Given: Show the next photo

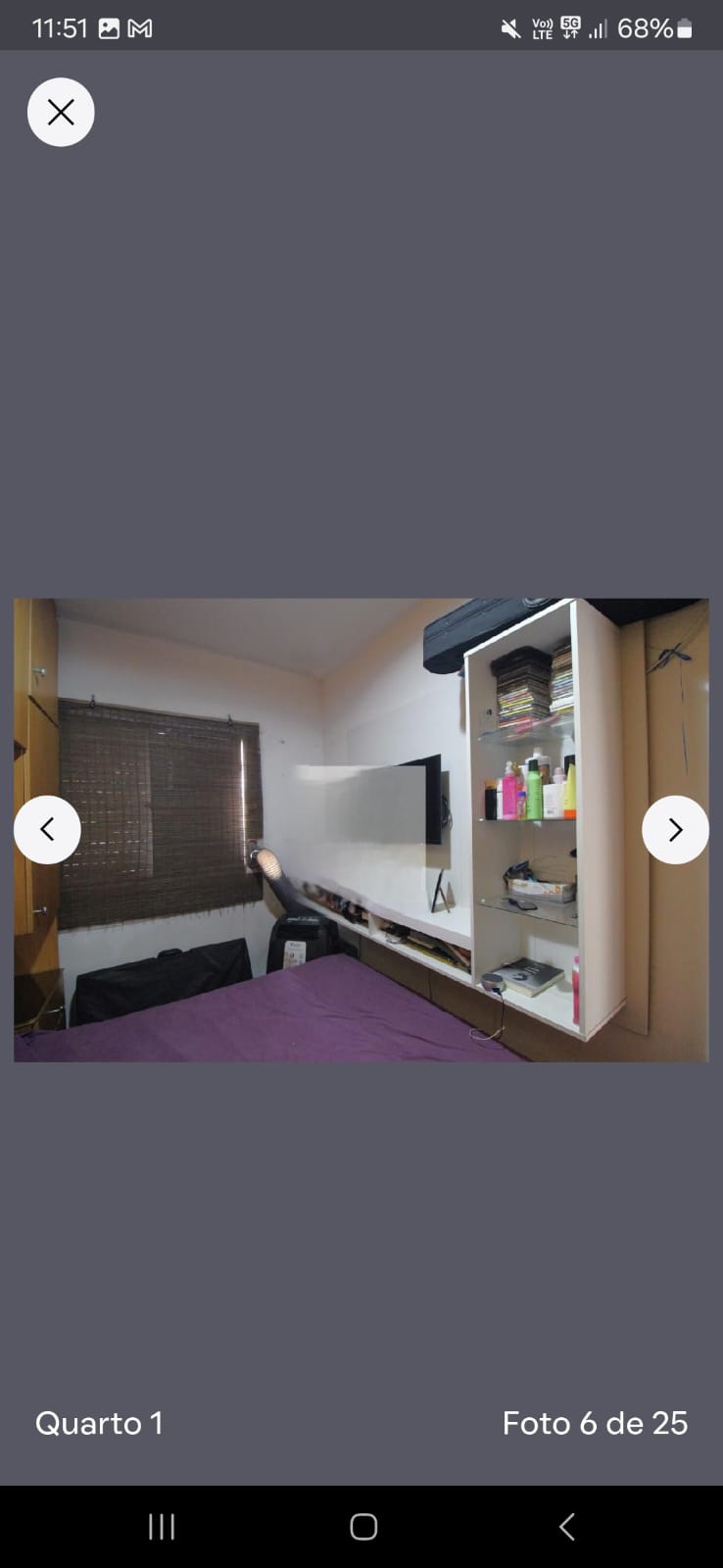Looking at the screenshot, I should coord(675,830).
